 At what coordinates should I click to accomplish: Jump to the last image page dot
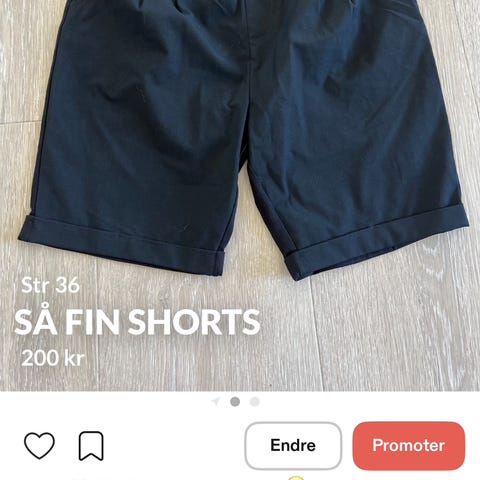(x=255, y=402)
